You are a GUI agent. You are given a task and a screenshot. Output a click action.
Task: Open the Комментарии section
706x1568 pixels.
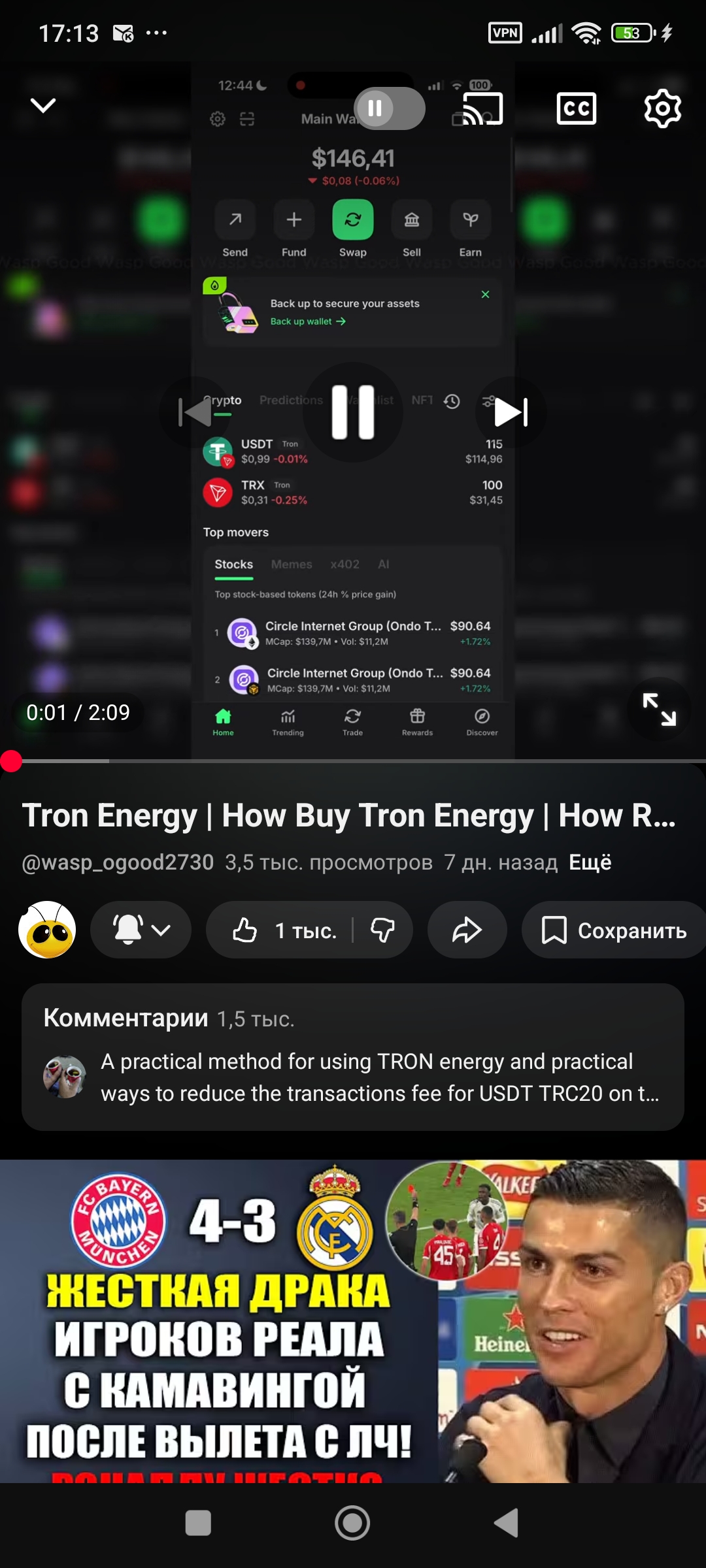[x=353, y=1056]
